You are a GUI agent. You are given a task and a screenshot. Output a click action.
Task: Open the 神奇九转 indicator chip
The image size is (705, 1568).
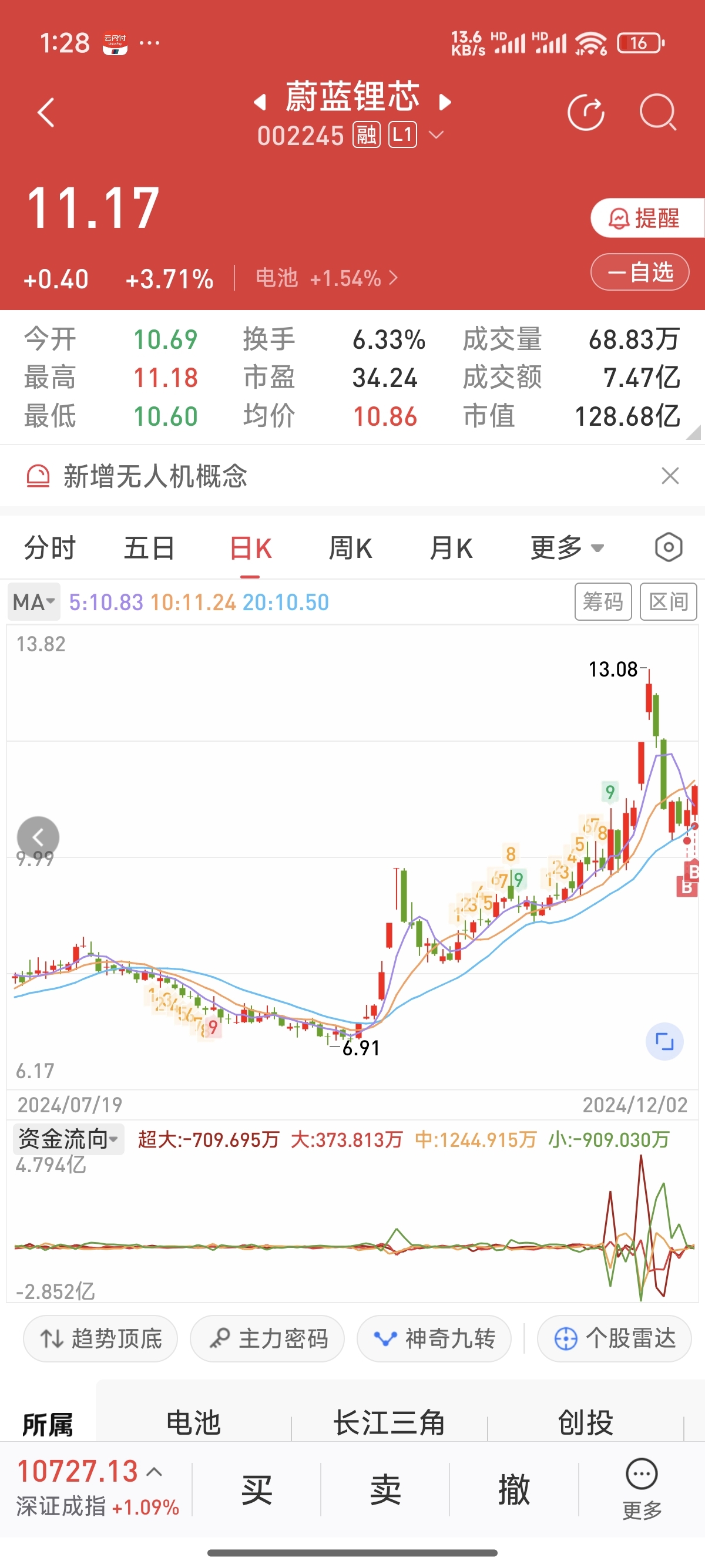pyautogui.click(x=434, y=1338)
